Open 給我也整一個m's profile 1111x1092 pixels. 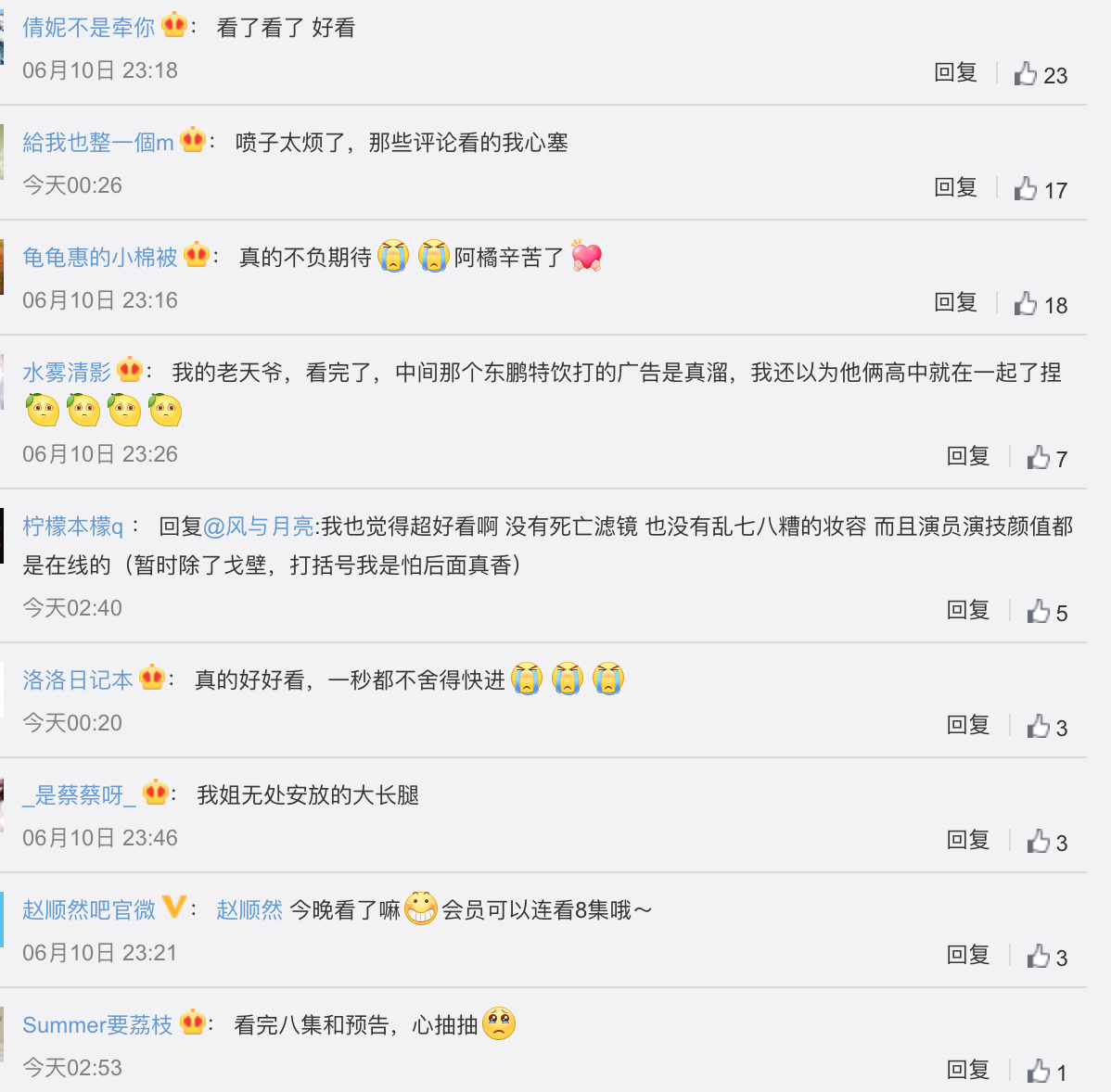97,143
